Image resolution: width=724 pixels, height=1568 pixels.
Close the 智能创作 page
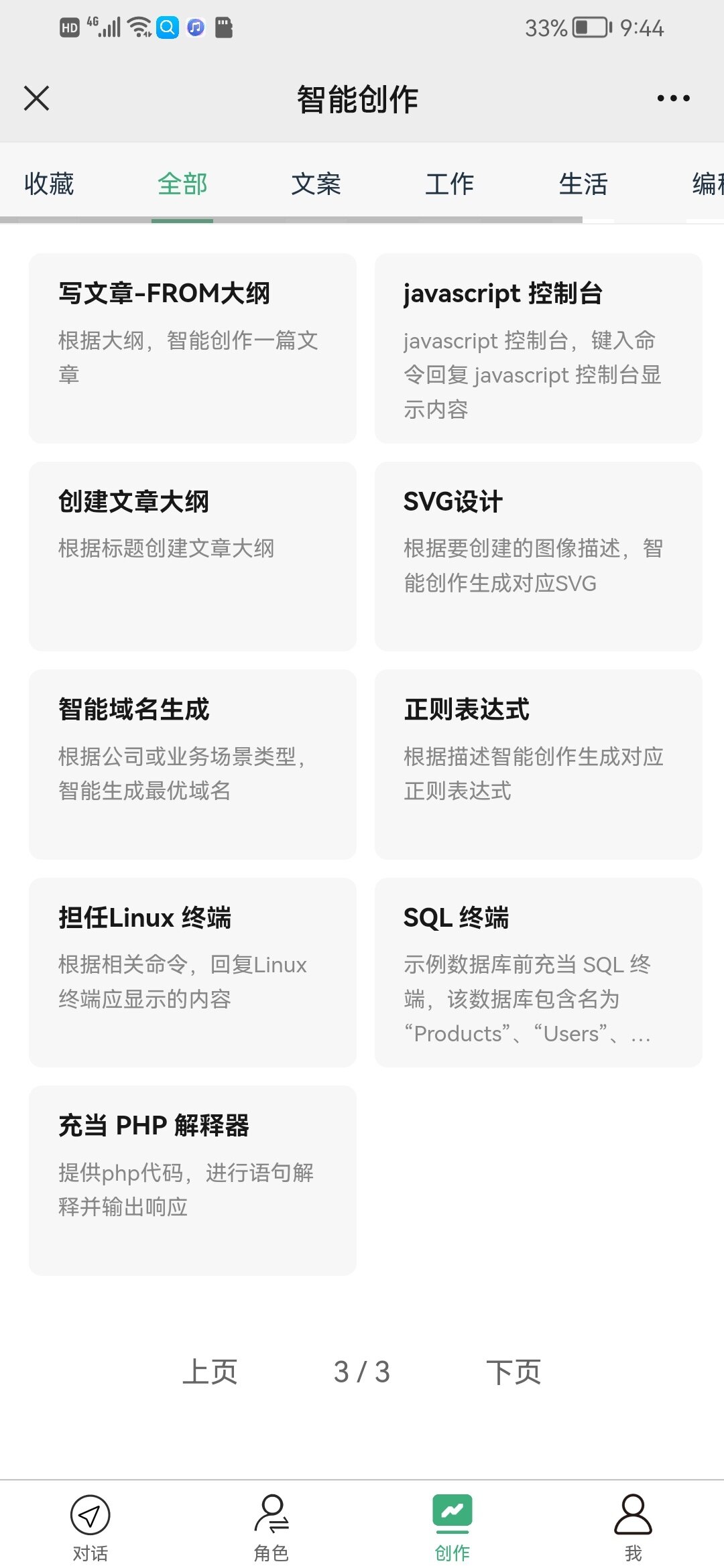pyautogui.click(x=36, y=98)
